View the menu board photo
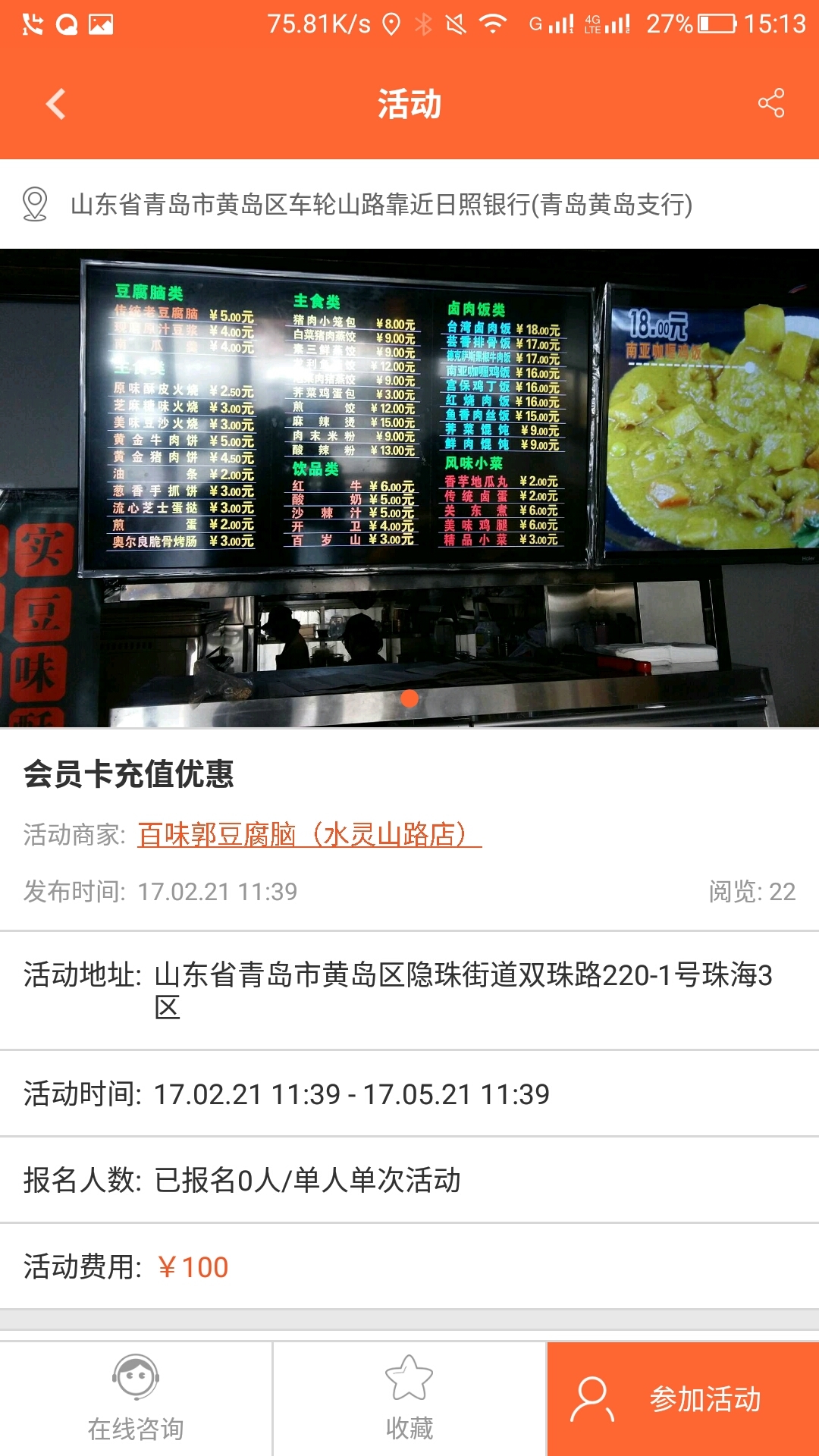The height and width of the screenshot is (1456, 819). (409, 488)
